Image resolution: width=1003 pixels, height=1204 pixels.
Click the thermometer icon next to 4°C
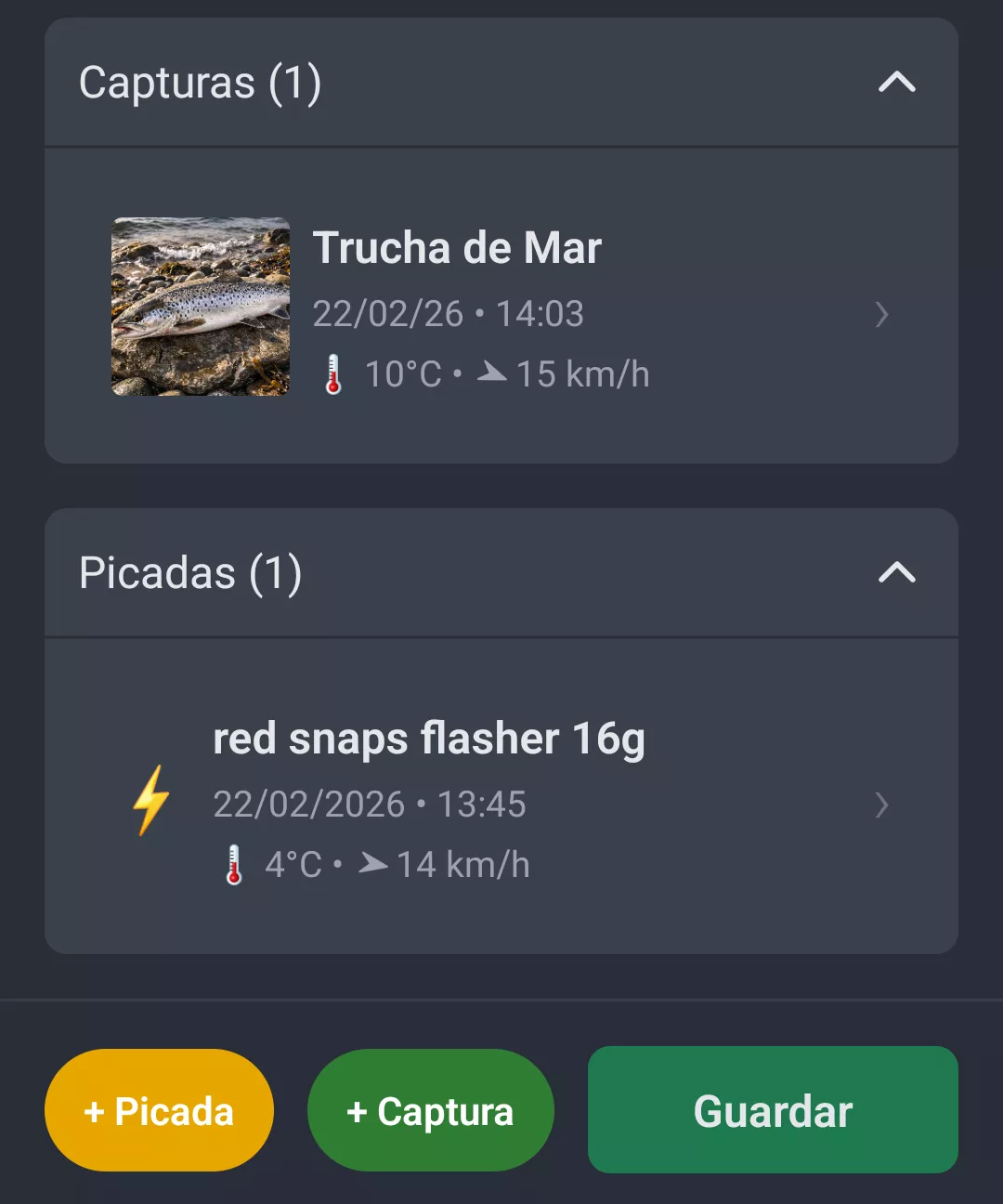232,863
